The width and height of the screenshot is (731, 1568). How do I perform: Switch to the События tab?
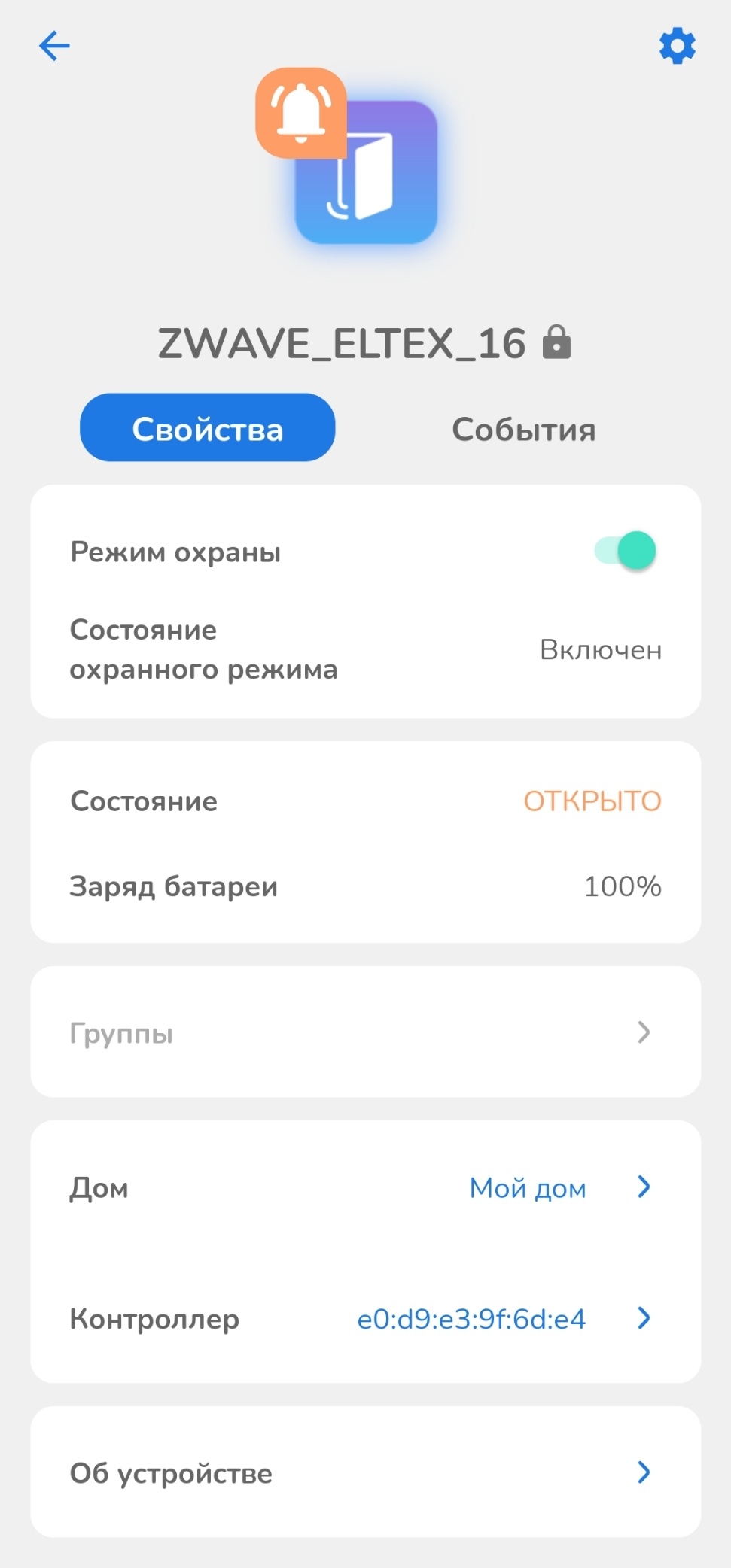[x=523, y=430]
